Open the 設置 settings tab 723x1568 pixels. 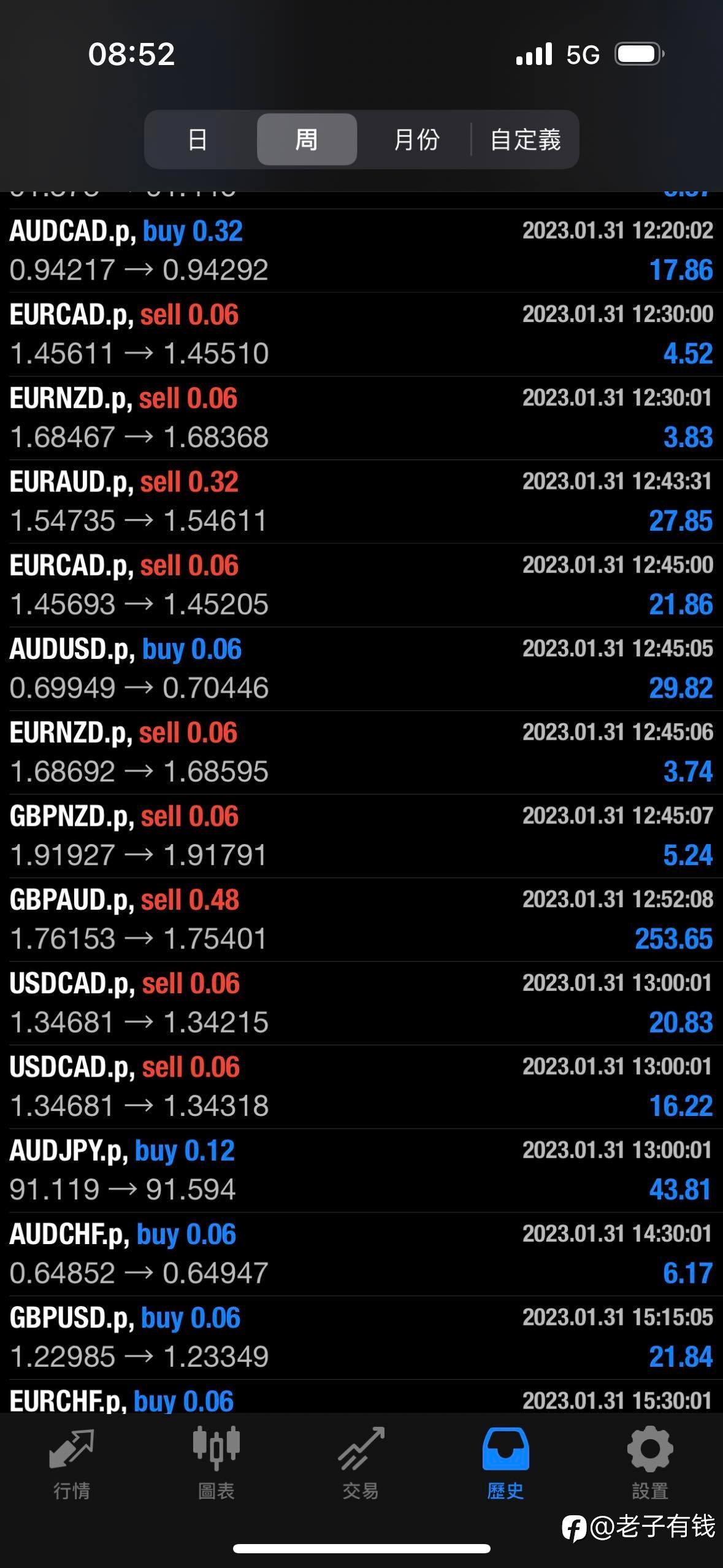pyautogui.click(x=650, y=1464)
